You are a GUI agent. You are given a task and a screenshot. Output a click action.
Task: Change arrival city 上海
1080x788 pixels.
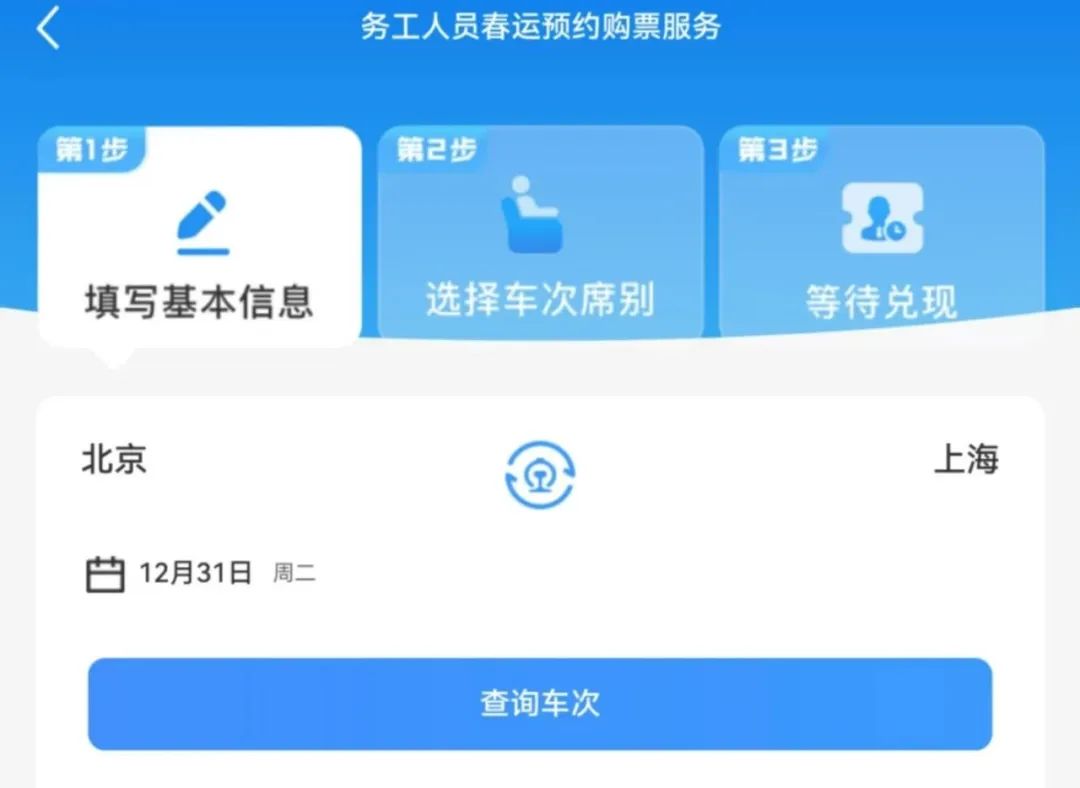tap(965, 459)
